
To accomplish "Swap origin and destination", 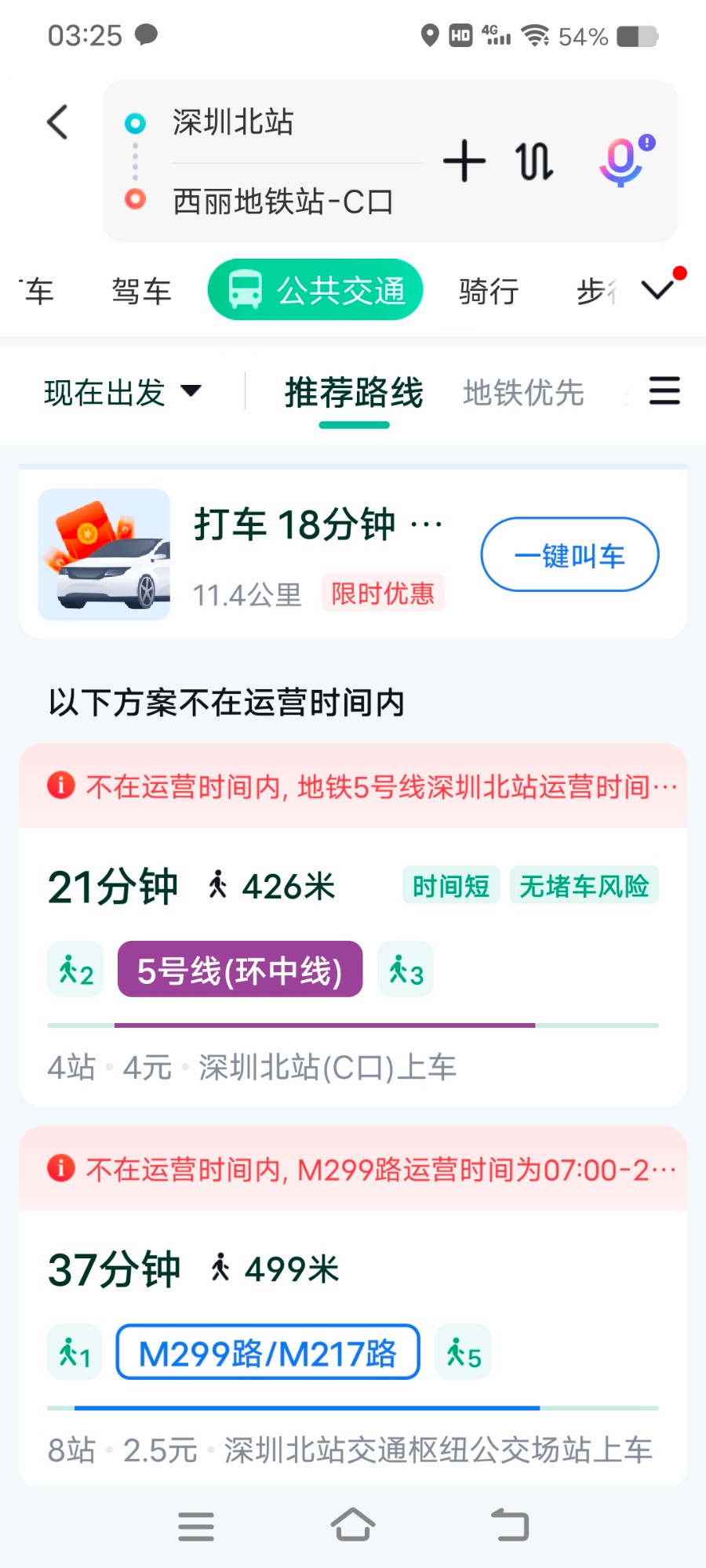I will tap(534, 162).
